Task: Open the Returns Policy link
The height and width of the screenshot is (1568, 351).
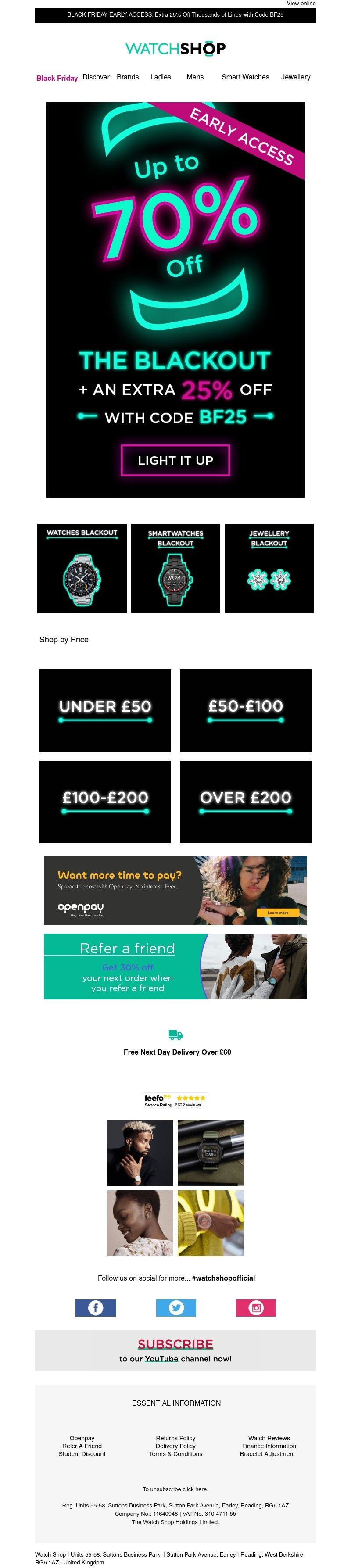Action: point(175,1438)
